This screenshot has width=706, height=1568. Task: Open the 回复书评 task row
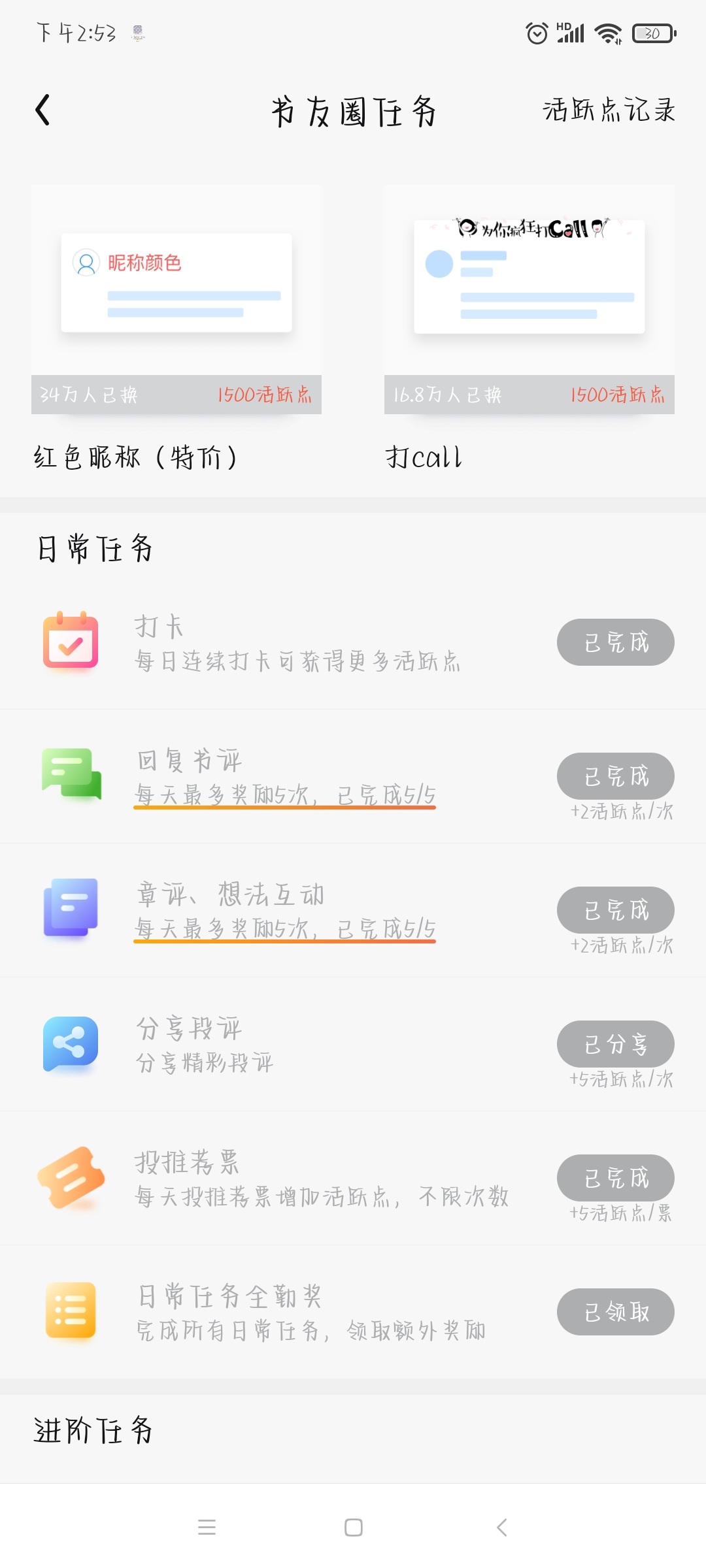[353, 777]
